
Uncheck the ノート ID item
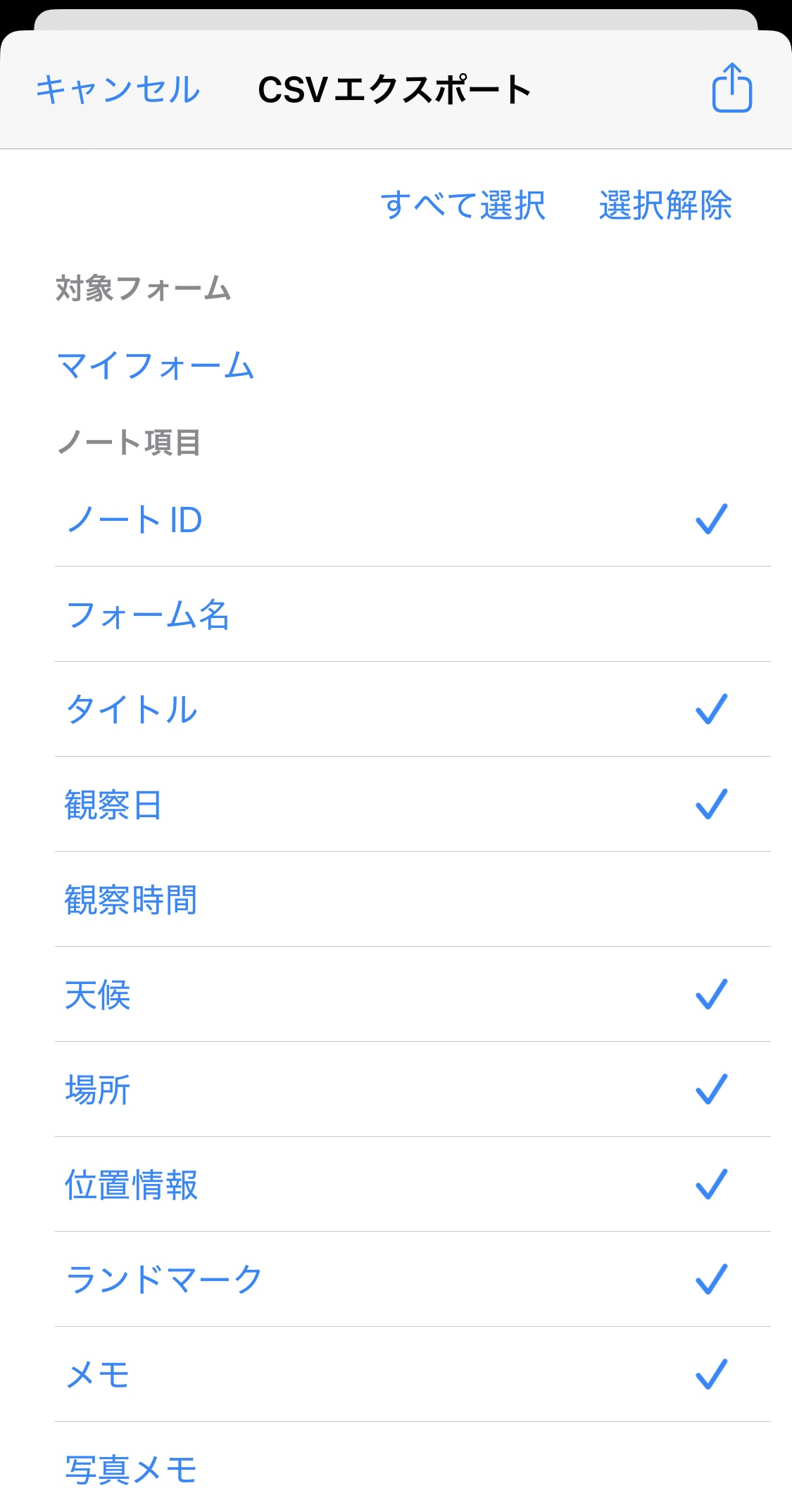(x=413, y=519)
